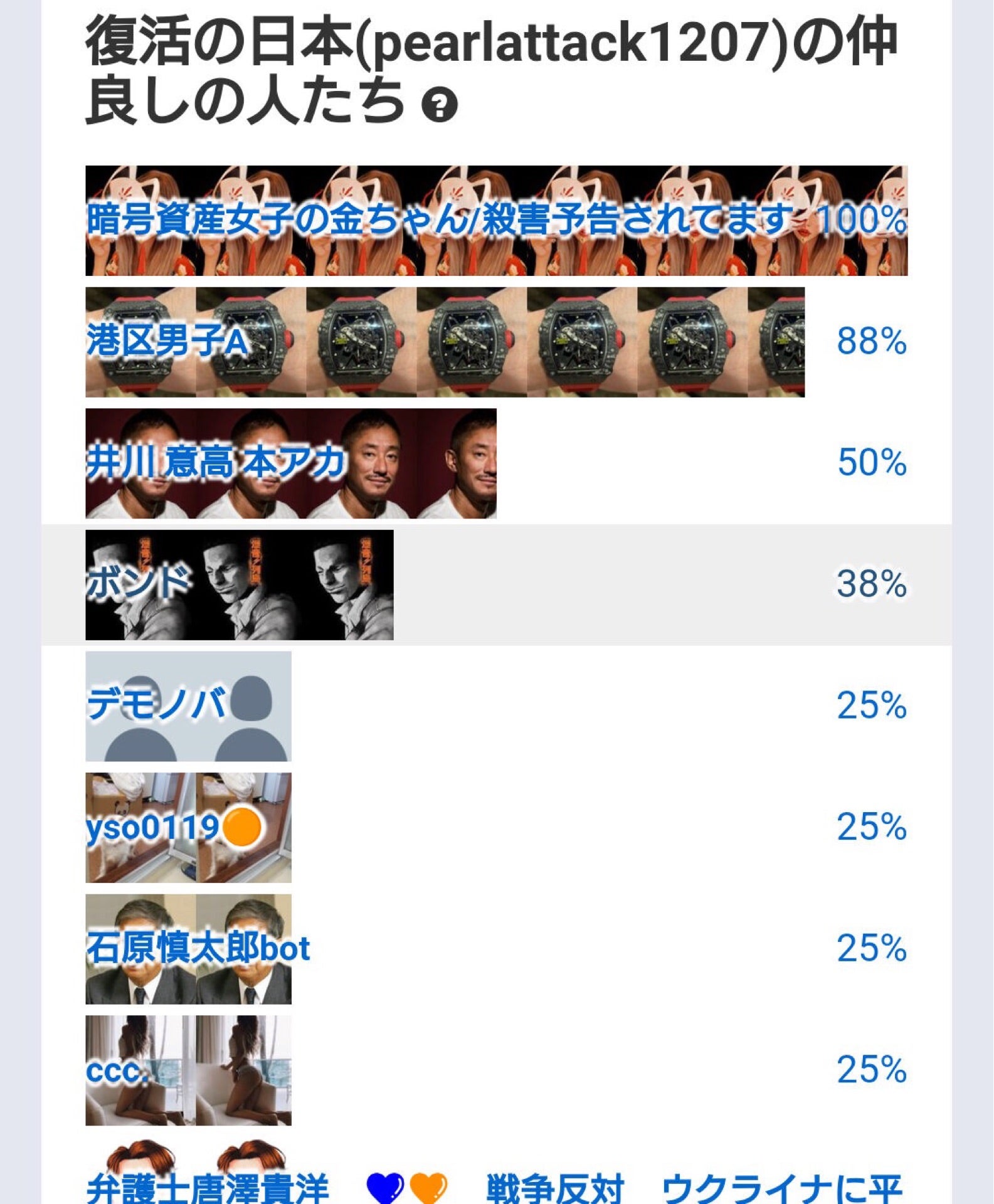This screenshot has height=1204, width=994.
Task: Open 暗号資産女子の金ちゃん profile link
Action: pyautogui.click(x=439, y=219)
